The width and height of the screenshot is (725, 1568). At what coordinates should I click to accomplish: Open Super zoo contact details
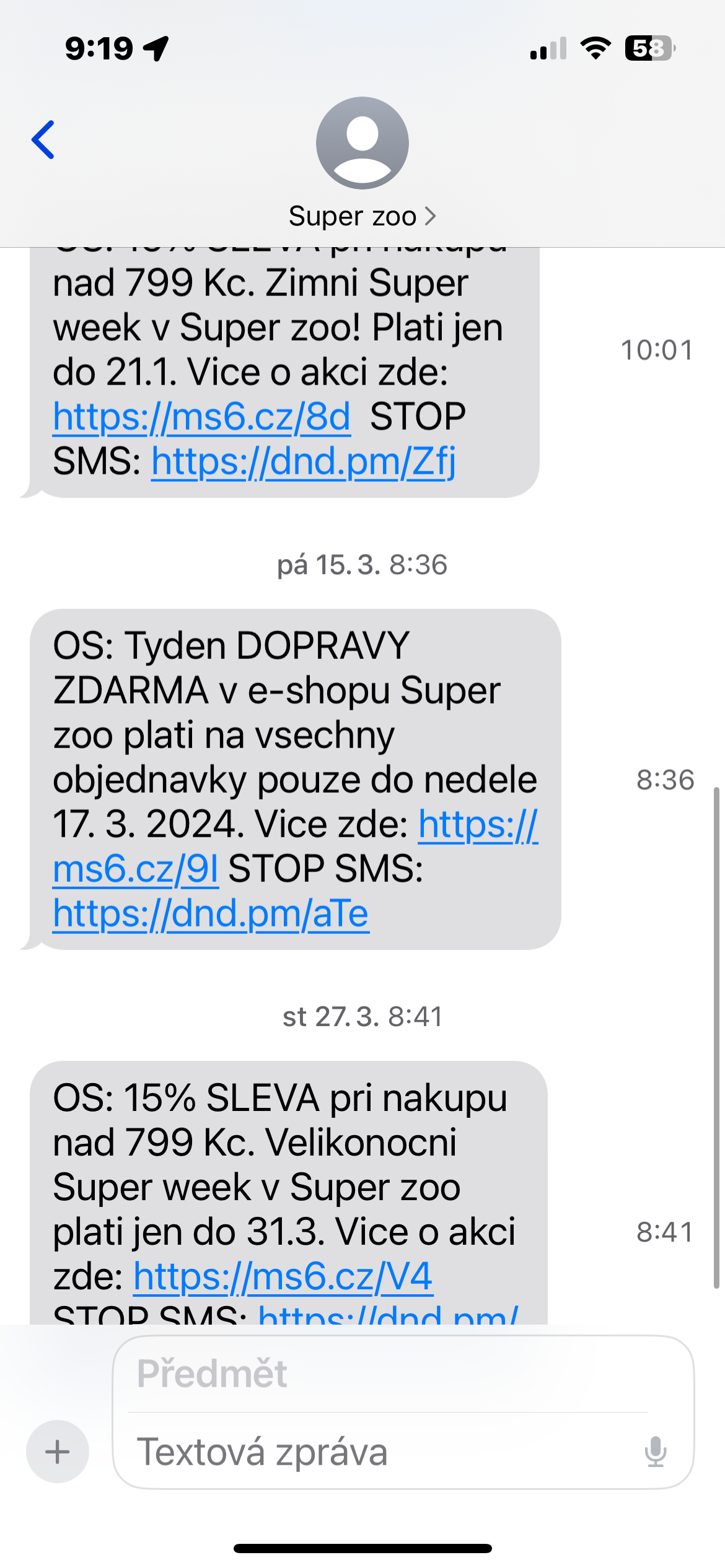tap(362, 216)
